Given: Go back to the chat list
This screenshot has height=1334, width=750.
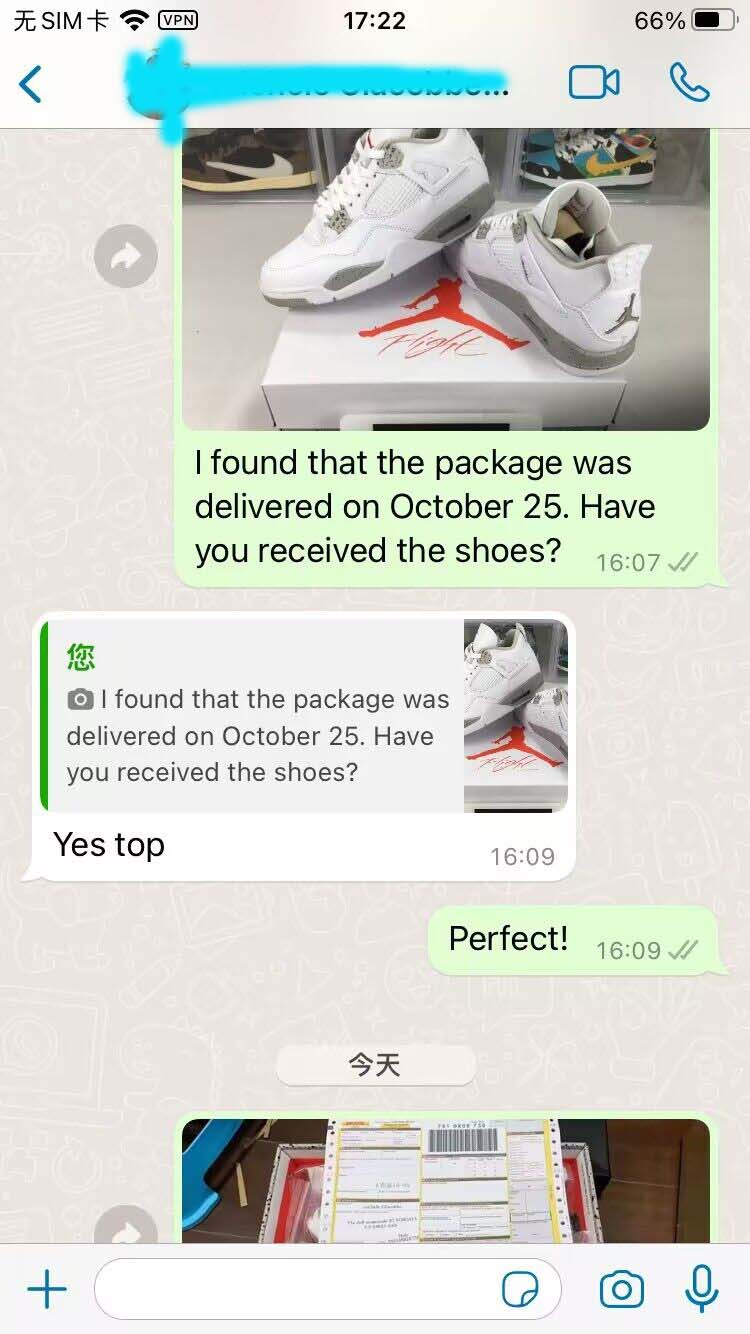Looking at the screenshot, I should click(x=32, y=84).
